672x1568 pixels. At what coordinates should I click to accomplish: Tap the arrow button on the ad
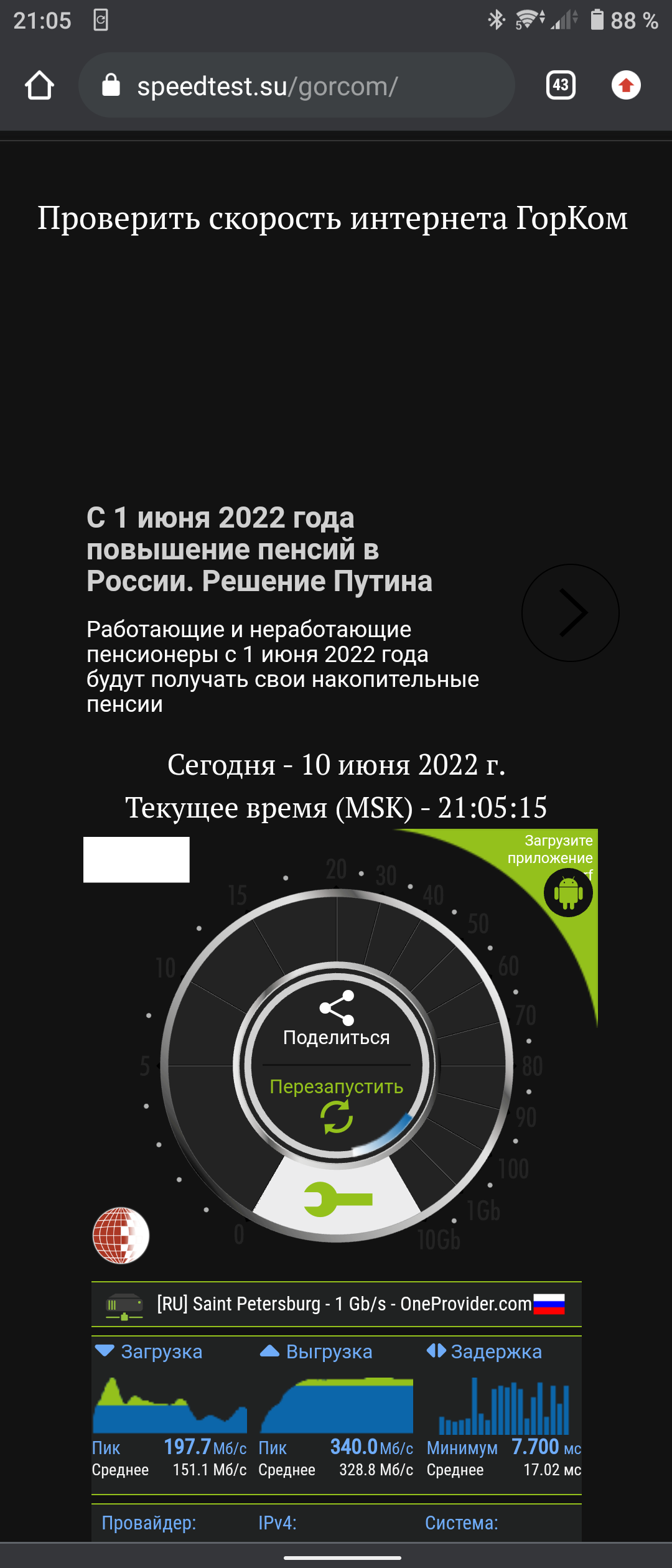(x=571, y=613)
